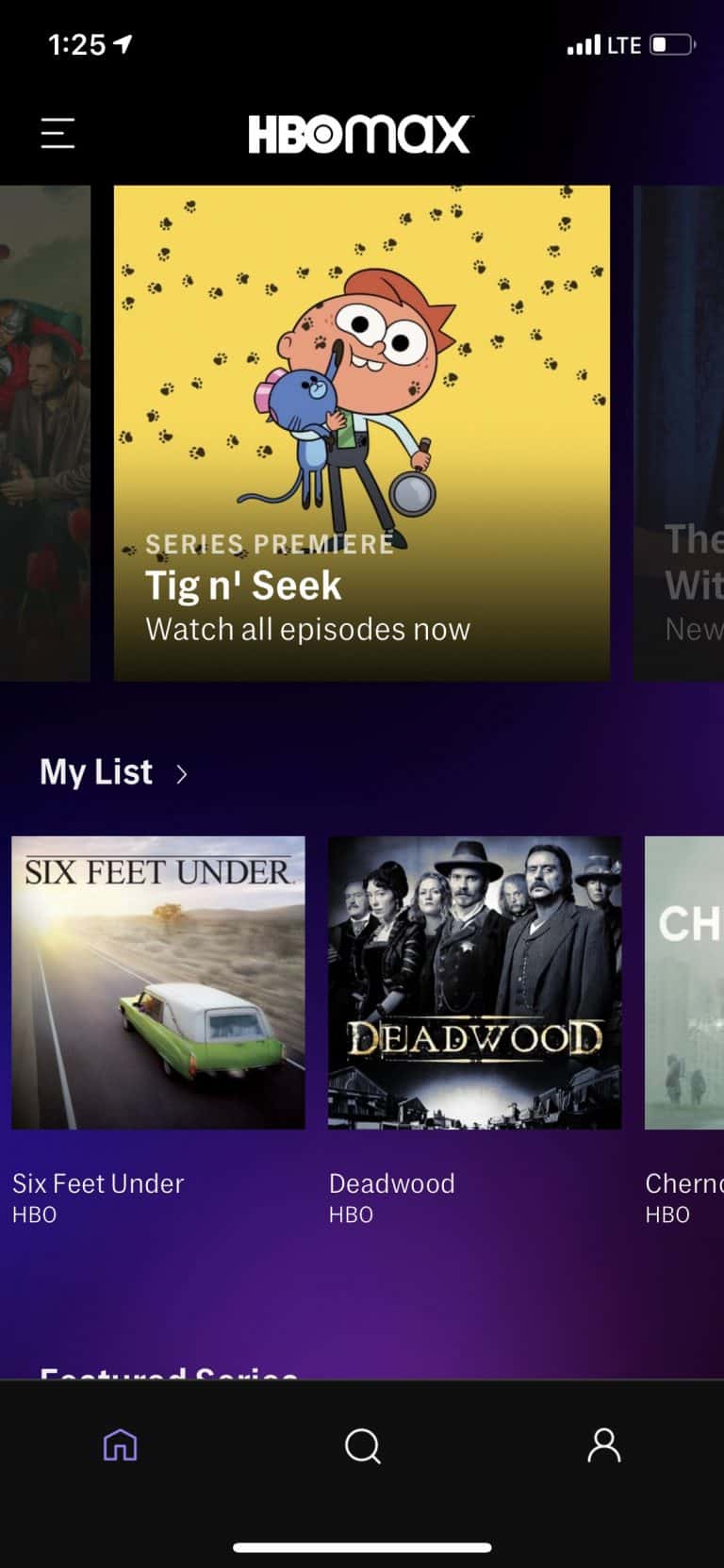Open the hamburger menu
The width and height of the screenshot is (724, 1568).
[58, 133]
